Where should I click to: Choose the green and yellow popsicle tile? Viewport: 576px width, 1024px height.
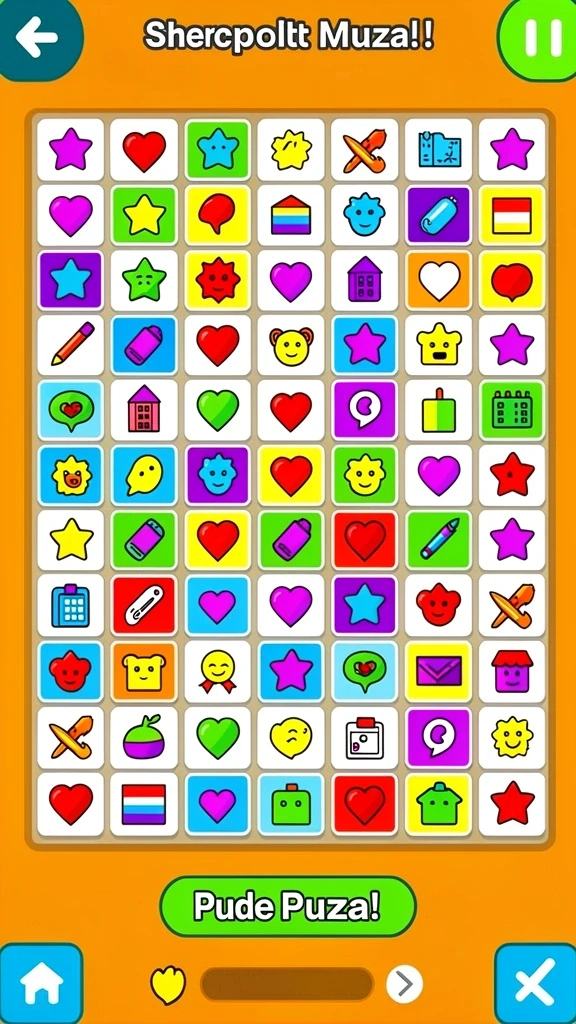coord(439,411)
